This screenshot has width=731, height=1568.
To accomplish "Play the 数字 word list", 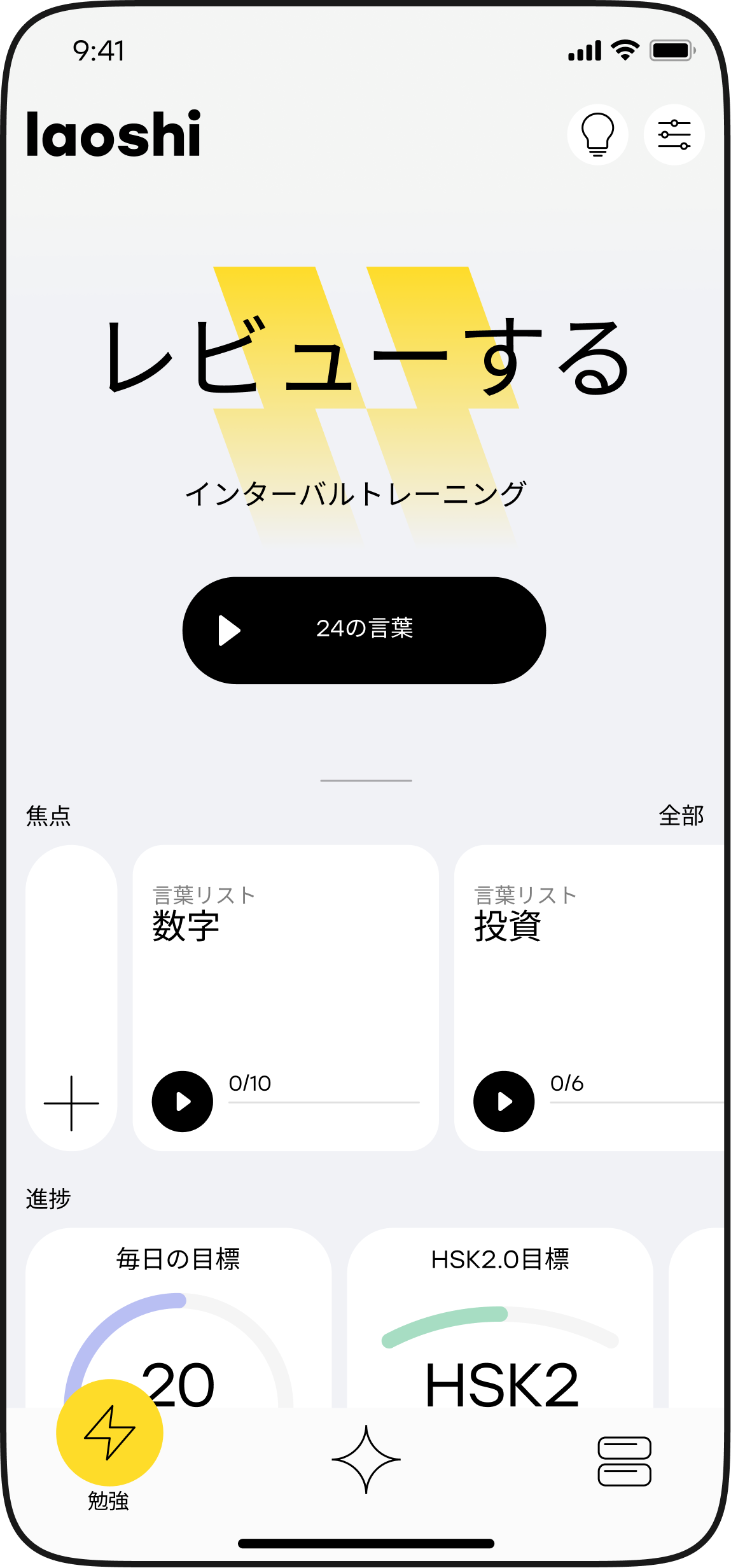I will (183, 1101).
